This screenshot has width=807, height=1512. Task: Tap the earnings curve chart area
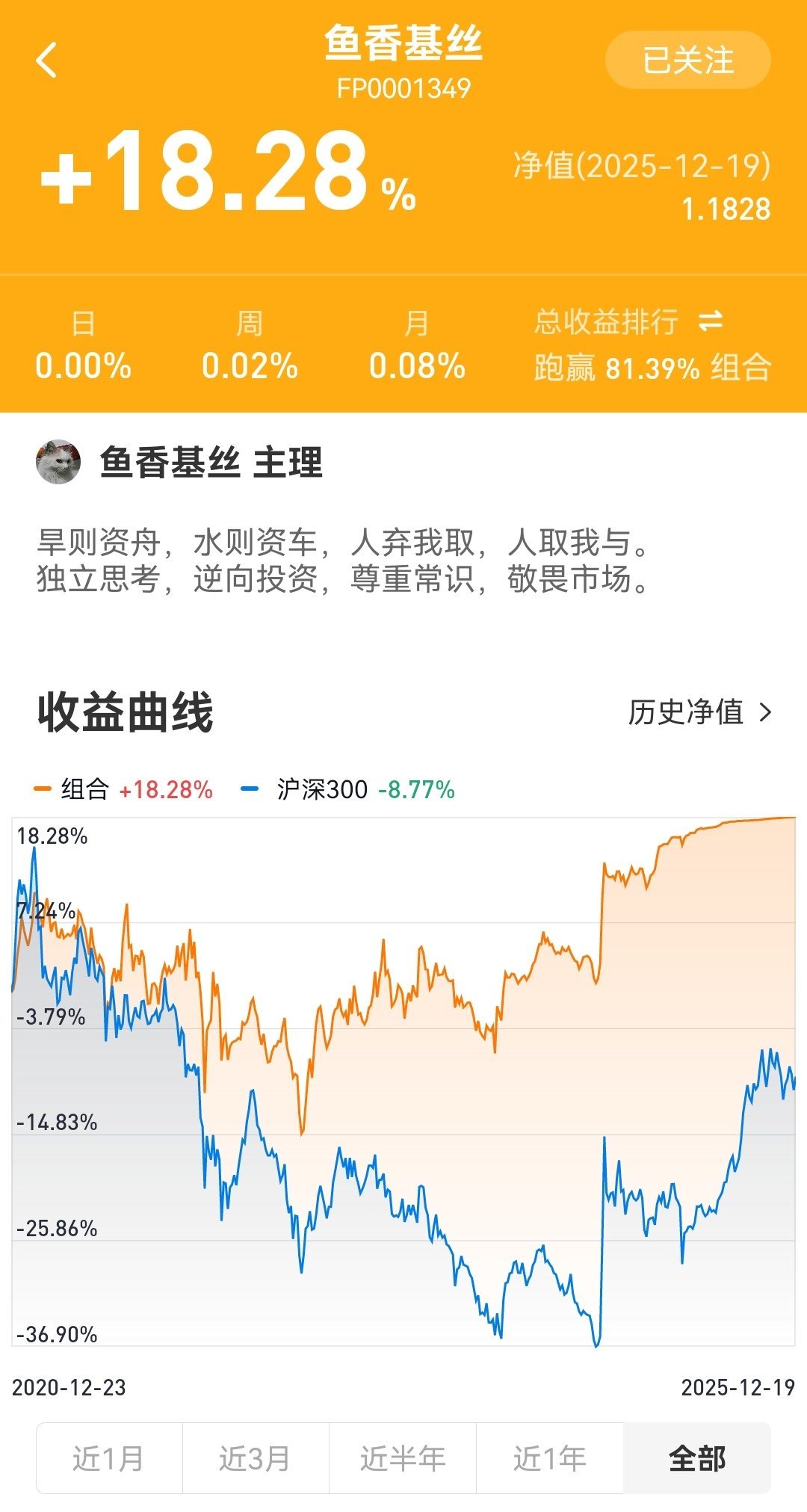coord(403,1084)
